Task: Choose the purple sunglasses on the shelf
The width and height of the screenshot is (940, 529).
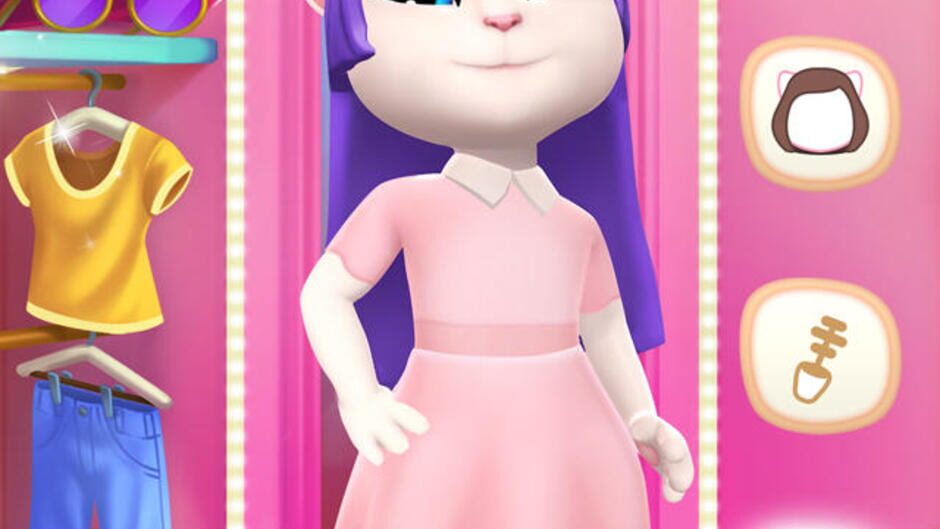Action: click(120, 14)
